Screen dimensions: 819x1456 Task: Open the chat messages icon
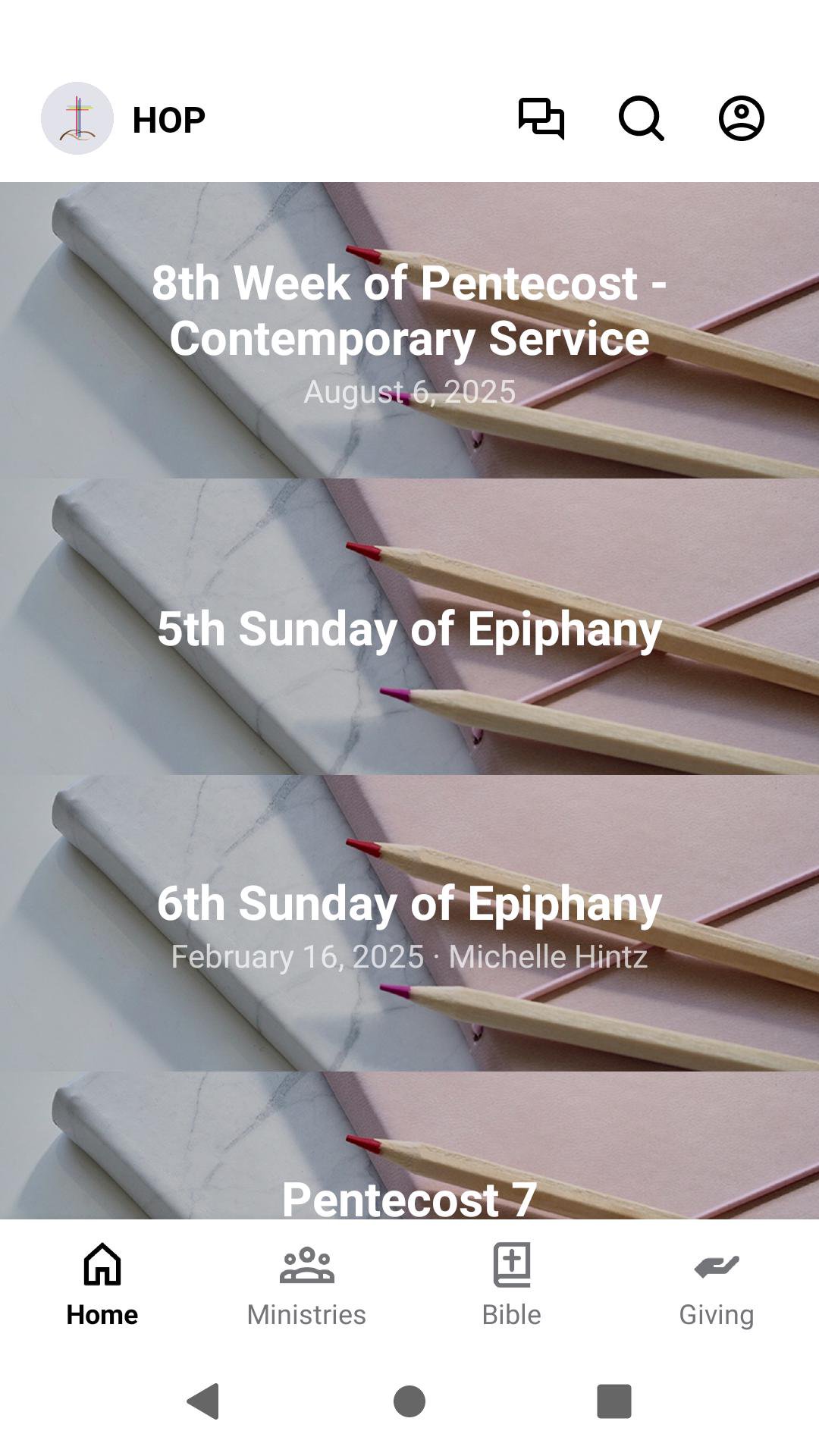click(x=541, y=118)
